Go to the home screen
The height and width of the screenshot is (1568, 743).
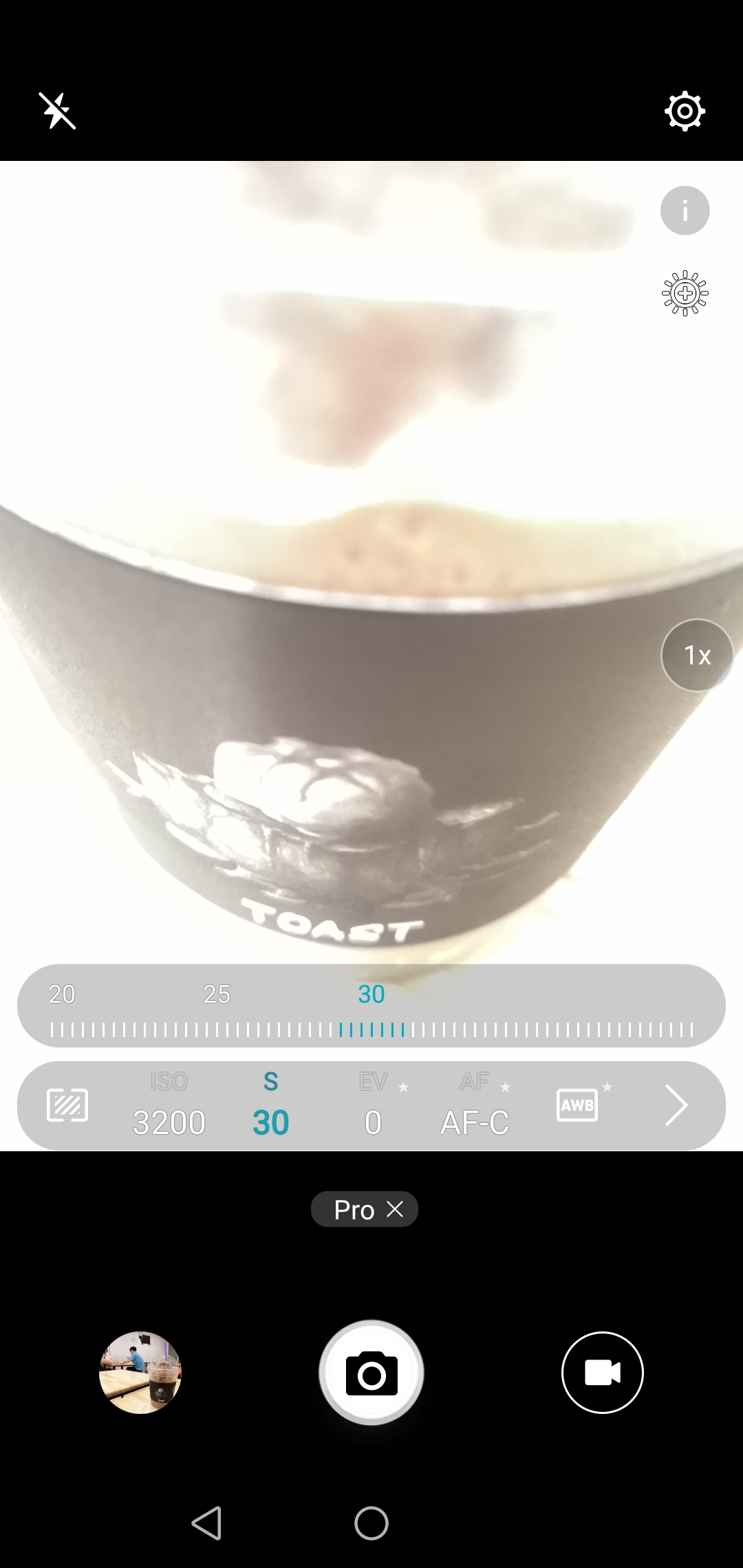tap(371, 1523)
